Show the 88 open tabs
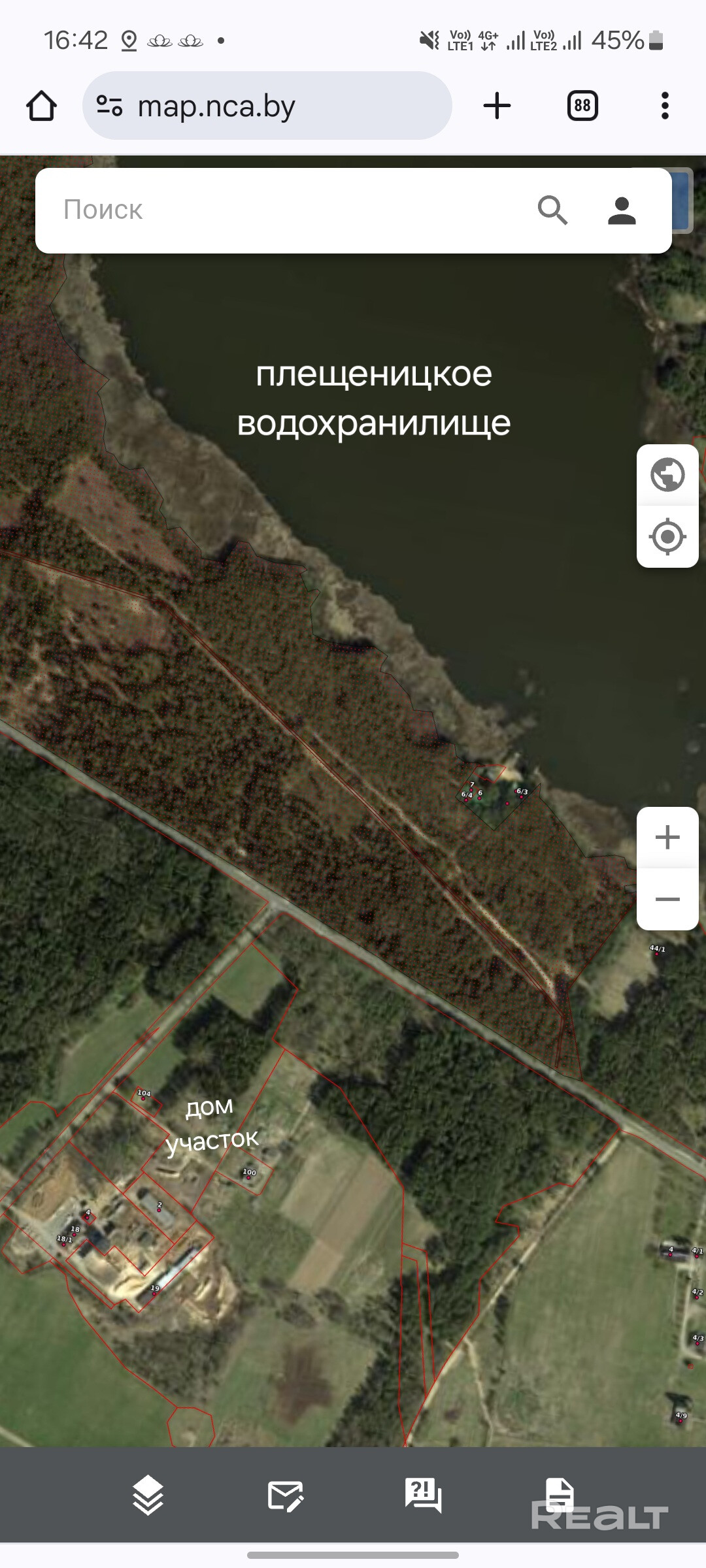The height and width of the screenshot is (1568, 706). click(x=582, y=106)
